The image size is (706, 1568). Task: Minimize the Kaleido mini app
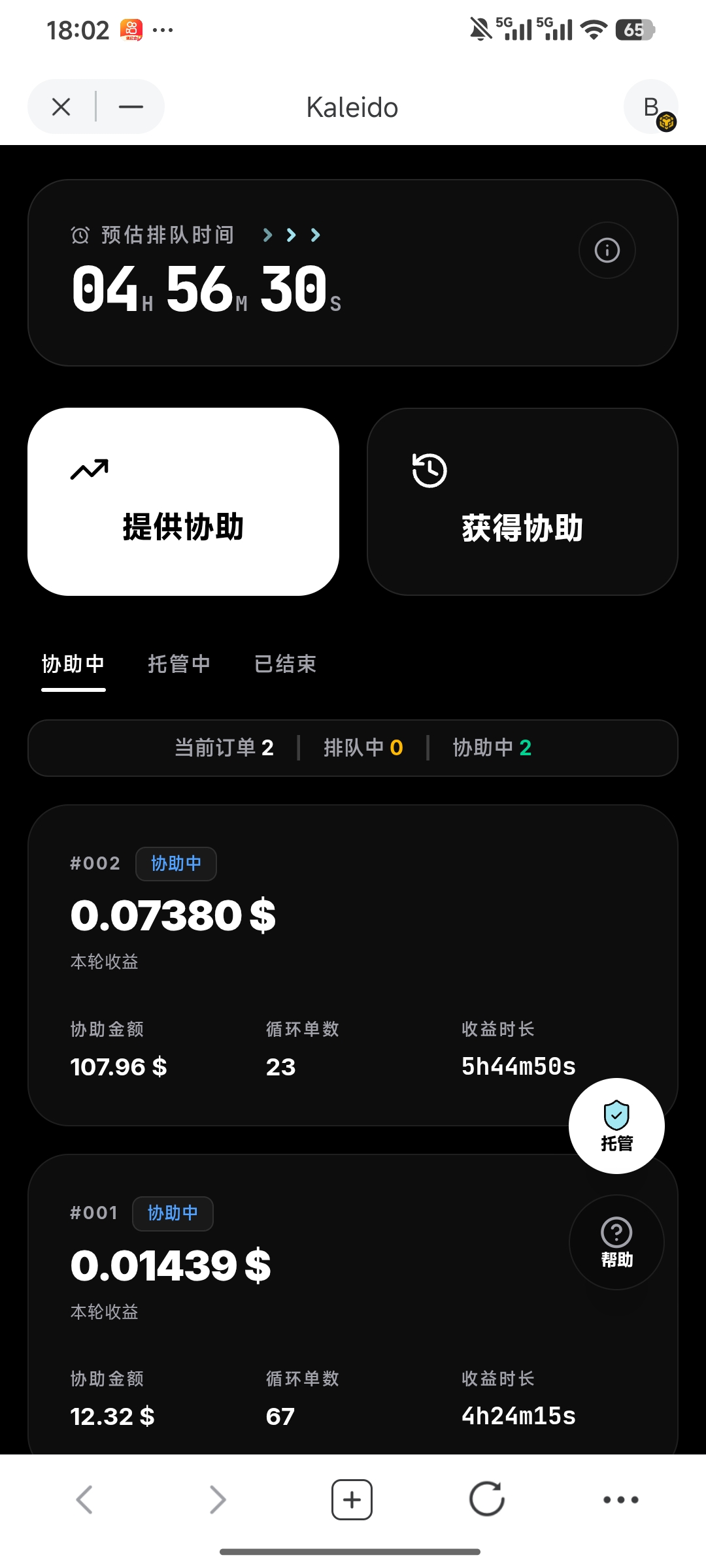click(131, 106)
